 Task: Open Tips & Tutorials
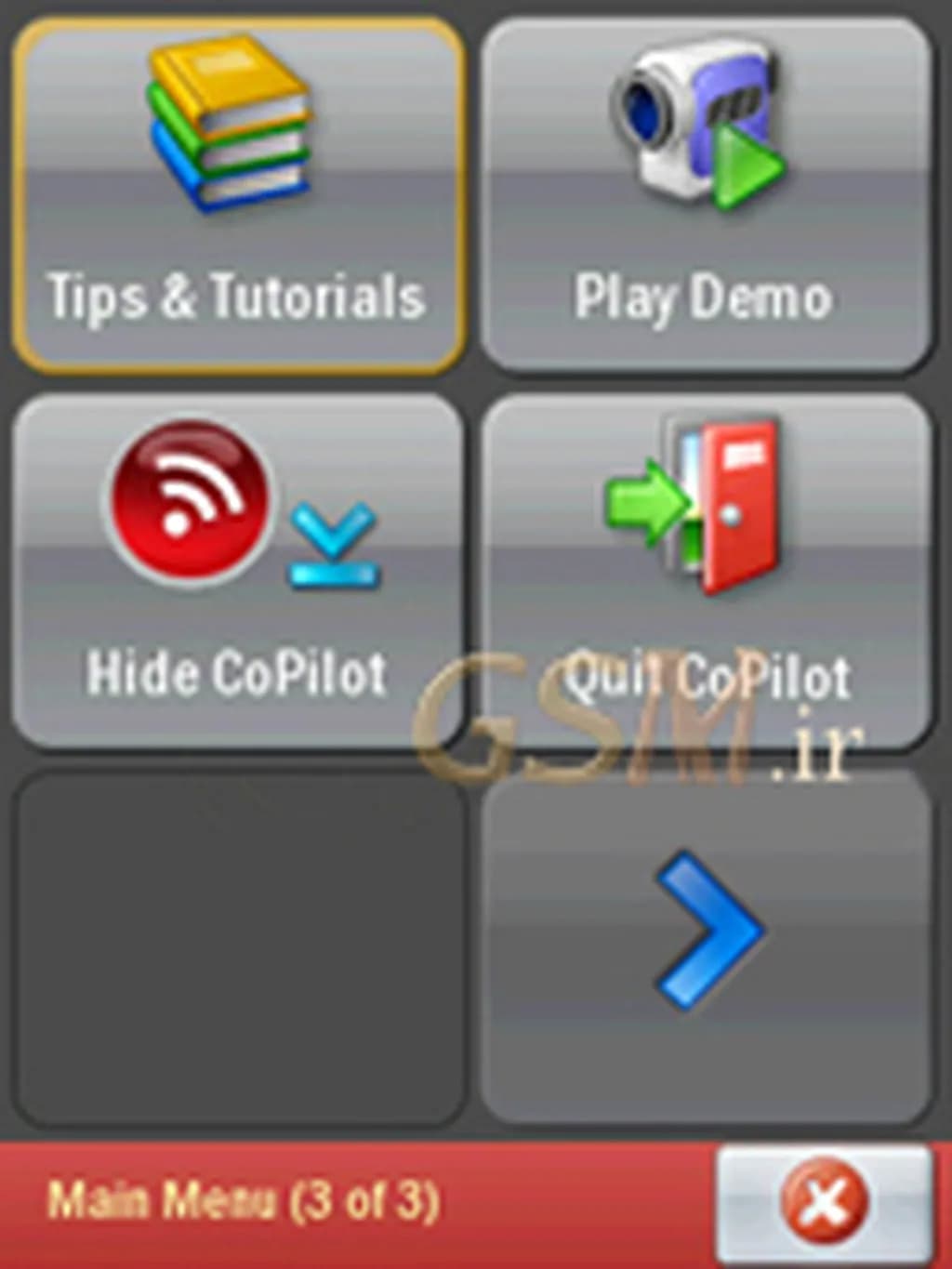(x=238, y=195)
